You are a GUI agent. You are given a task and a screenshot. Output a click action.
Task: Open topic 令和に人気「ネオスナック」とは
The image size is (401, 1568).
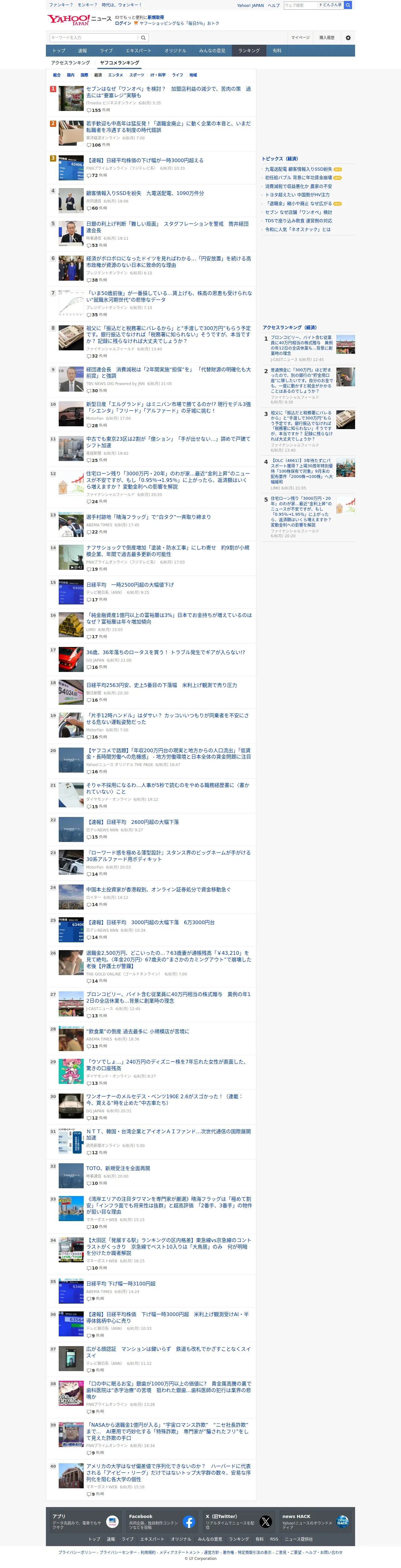[298, 229]
